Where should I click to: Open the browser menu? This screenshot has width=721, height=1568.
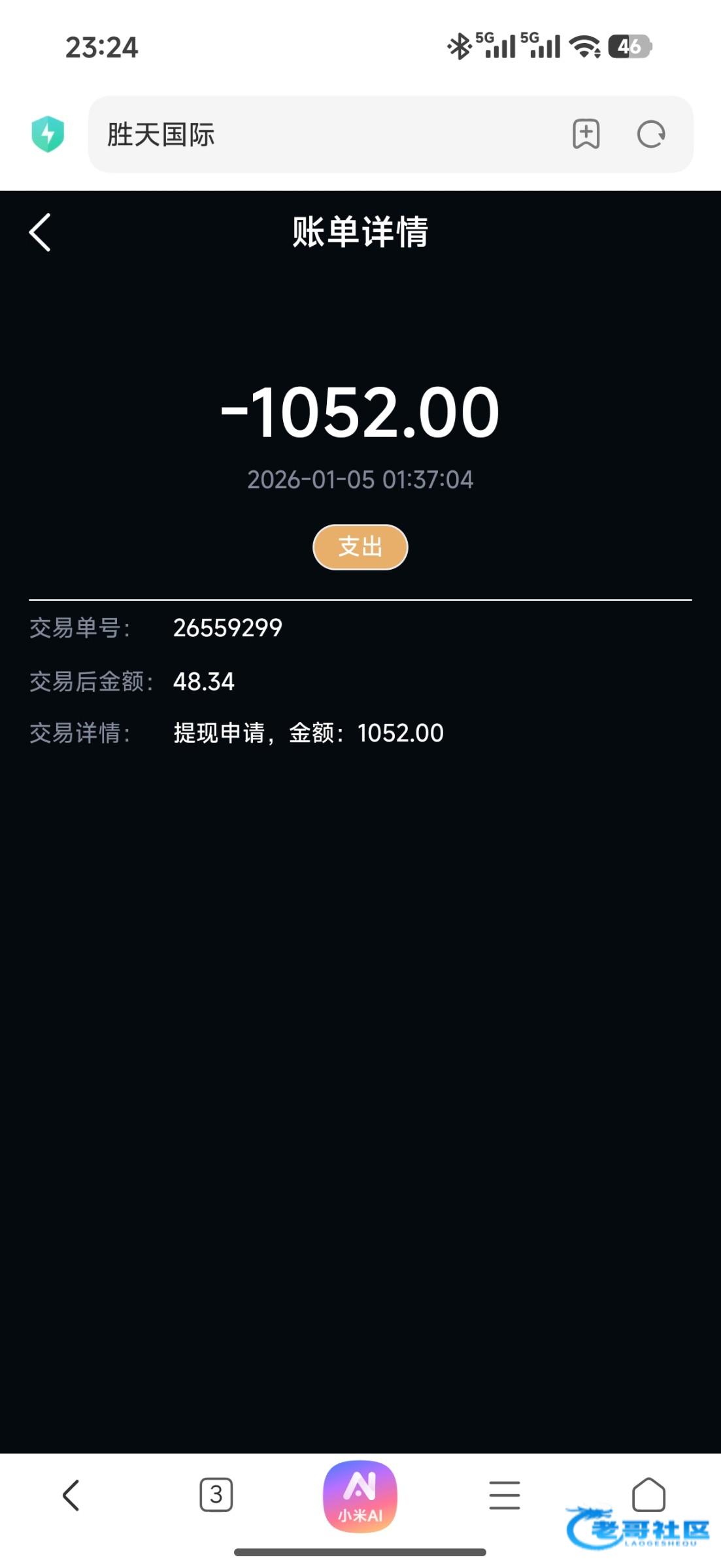click(x=504, y=1495)
